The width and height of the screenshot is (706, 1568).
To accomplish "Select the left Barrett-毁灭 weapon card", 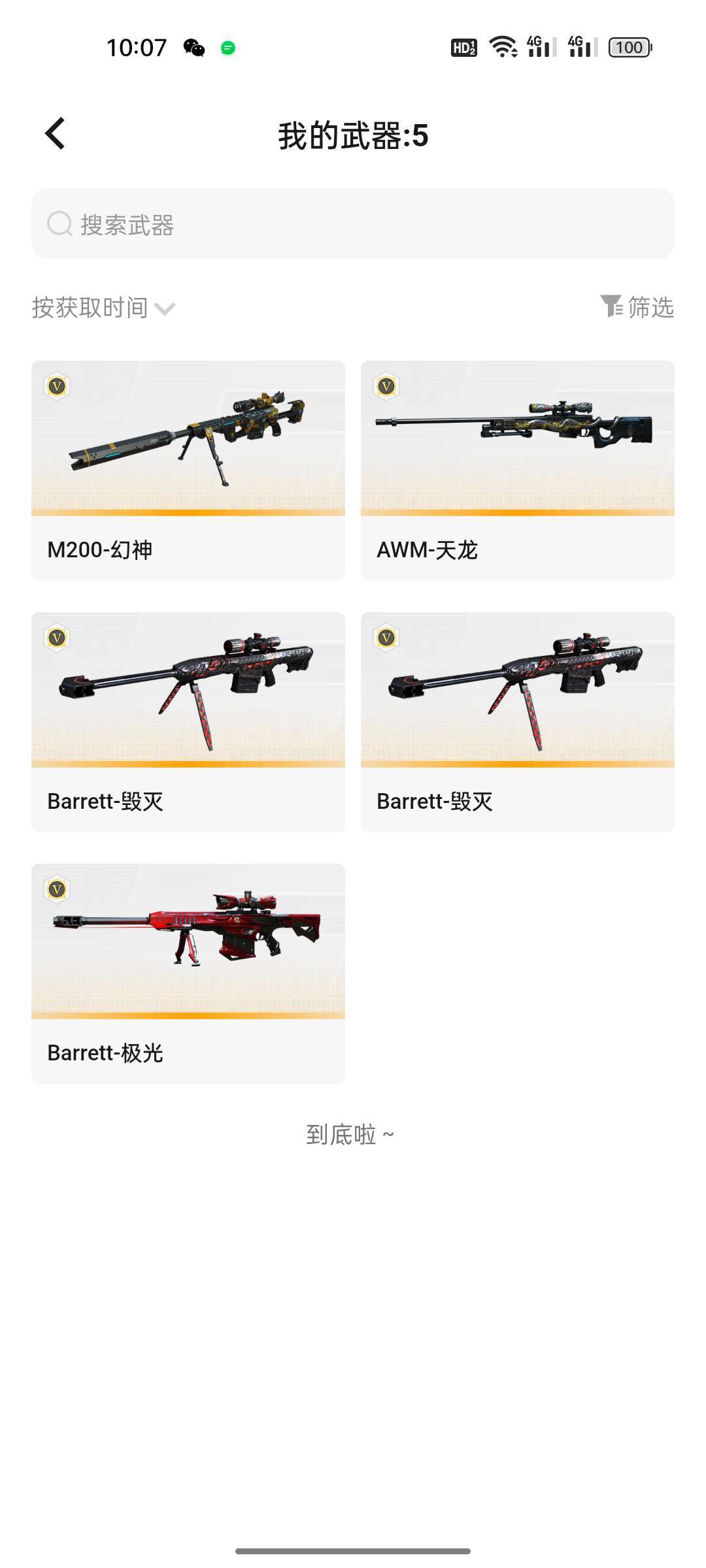I will tap(188, 722).
